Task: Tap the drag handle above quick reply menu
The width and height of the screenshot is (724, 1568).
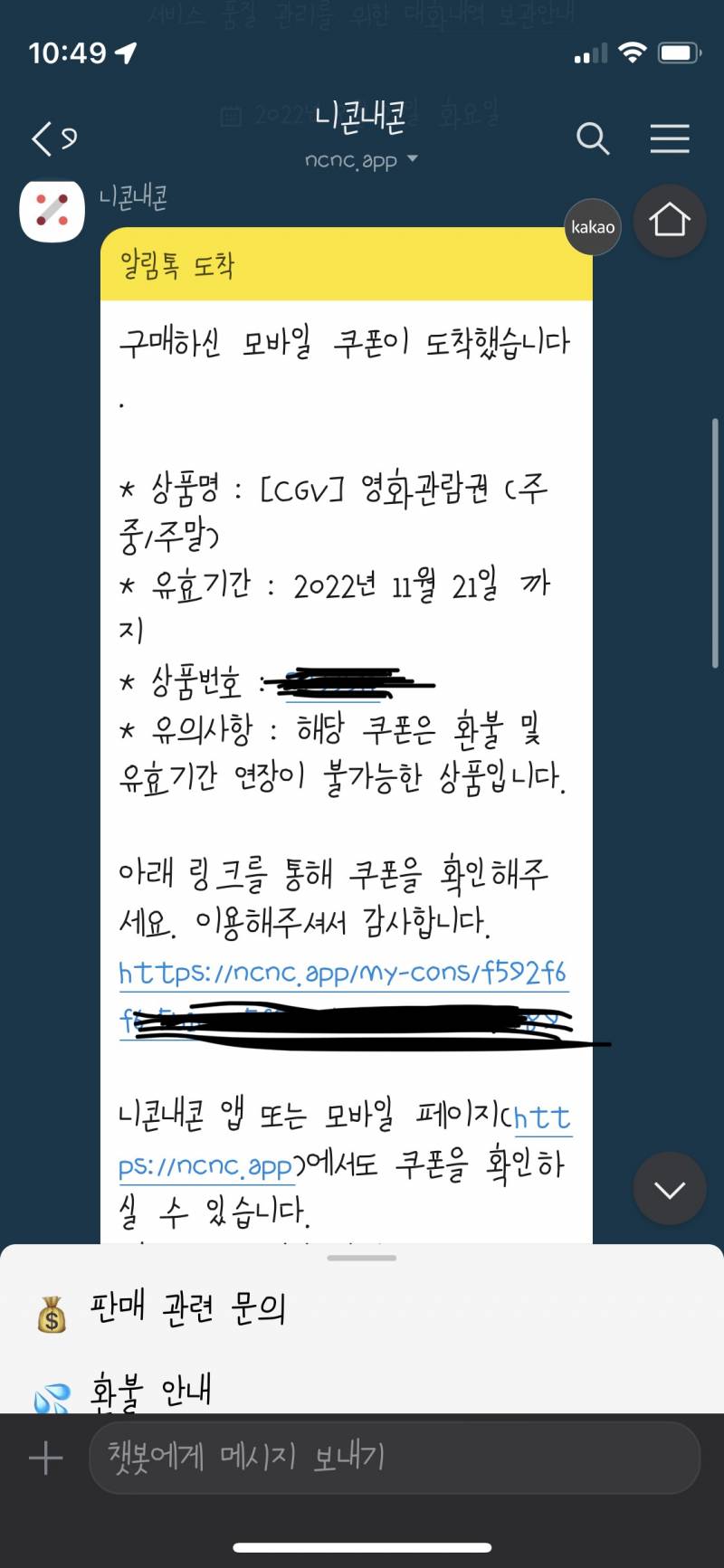Action: click(361, 1257)
